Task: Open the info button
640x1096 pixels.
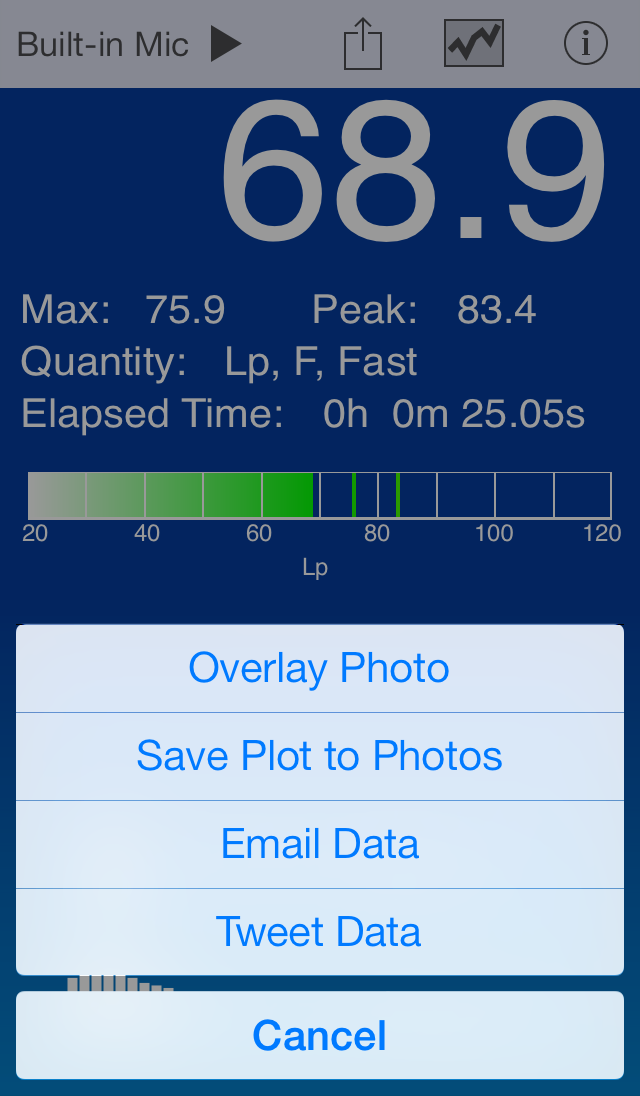Action: (x=586, y=43)
